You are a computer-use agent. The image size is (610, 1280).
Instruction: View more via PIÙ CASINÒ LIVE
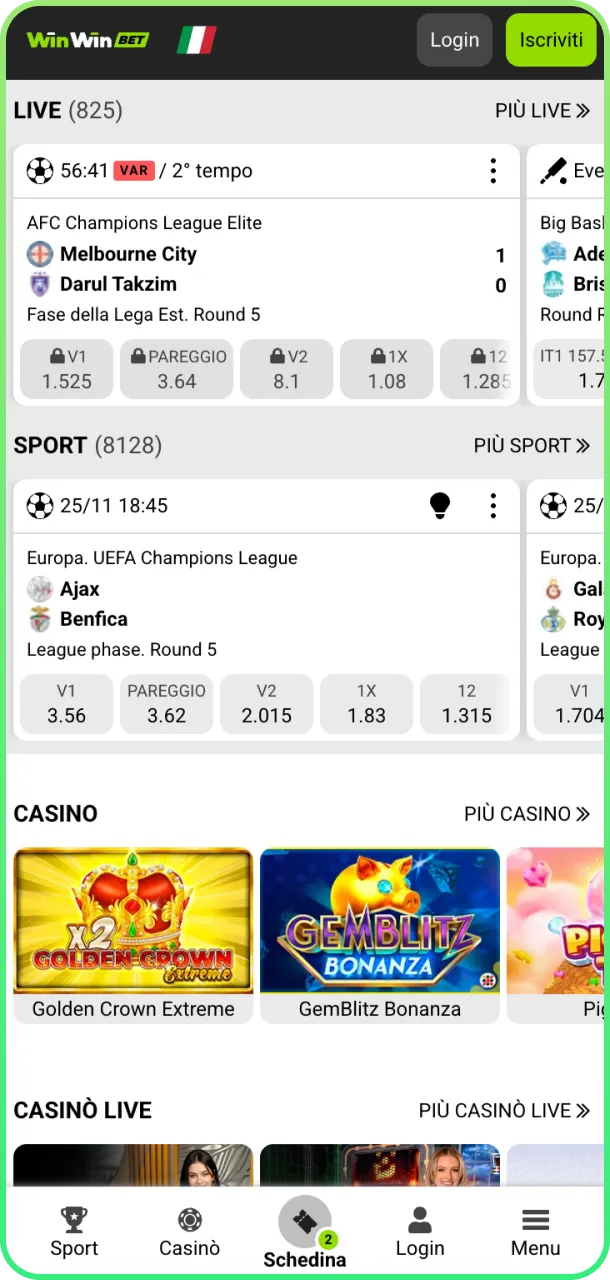click(x=504, y=1111)
